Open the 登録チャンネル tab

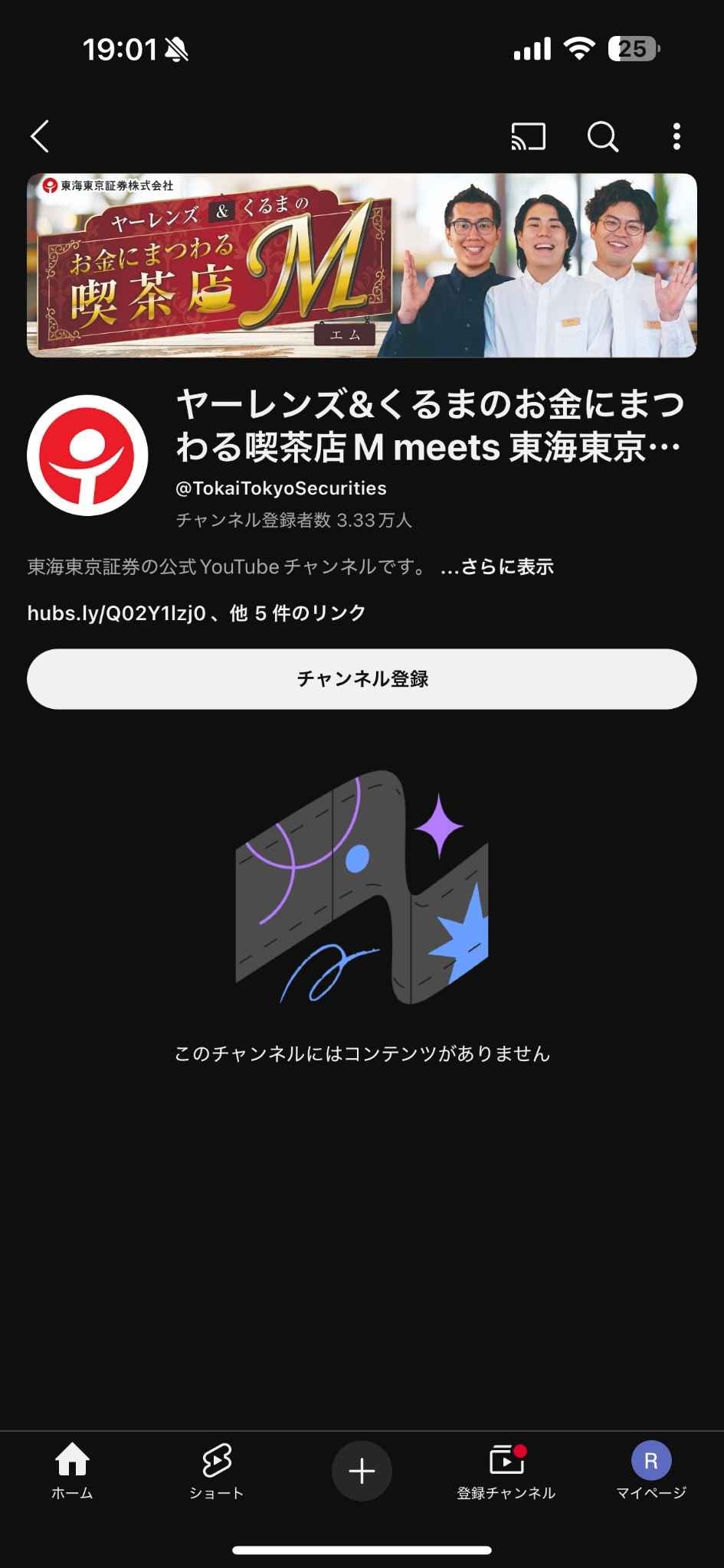tap(506, 1471)
